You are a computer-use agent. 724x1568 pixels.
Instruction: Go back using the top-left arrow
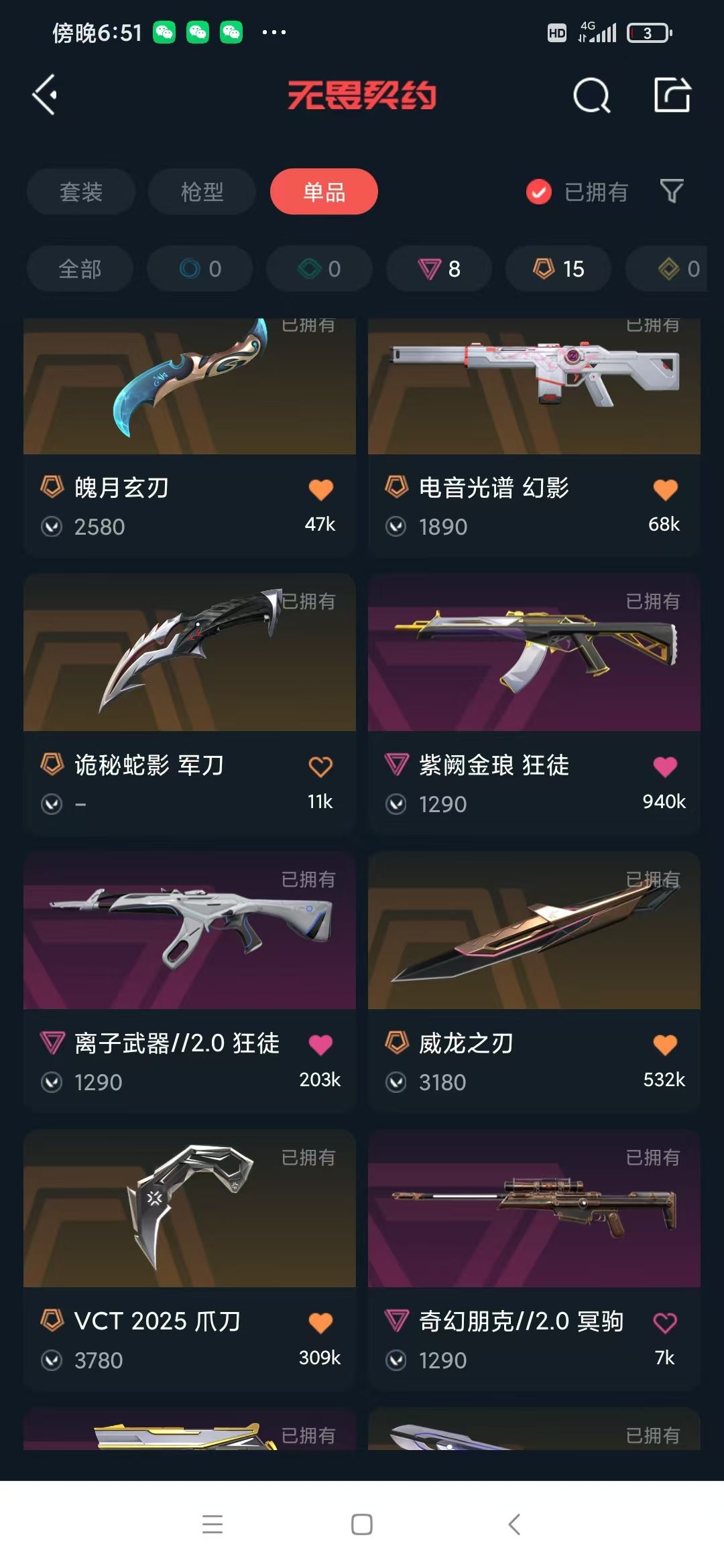pos(45,94)
